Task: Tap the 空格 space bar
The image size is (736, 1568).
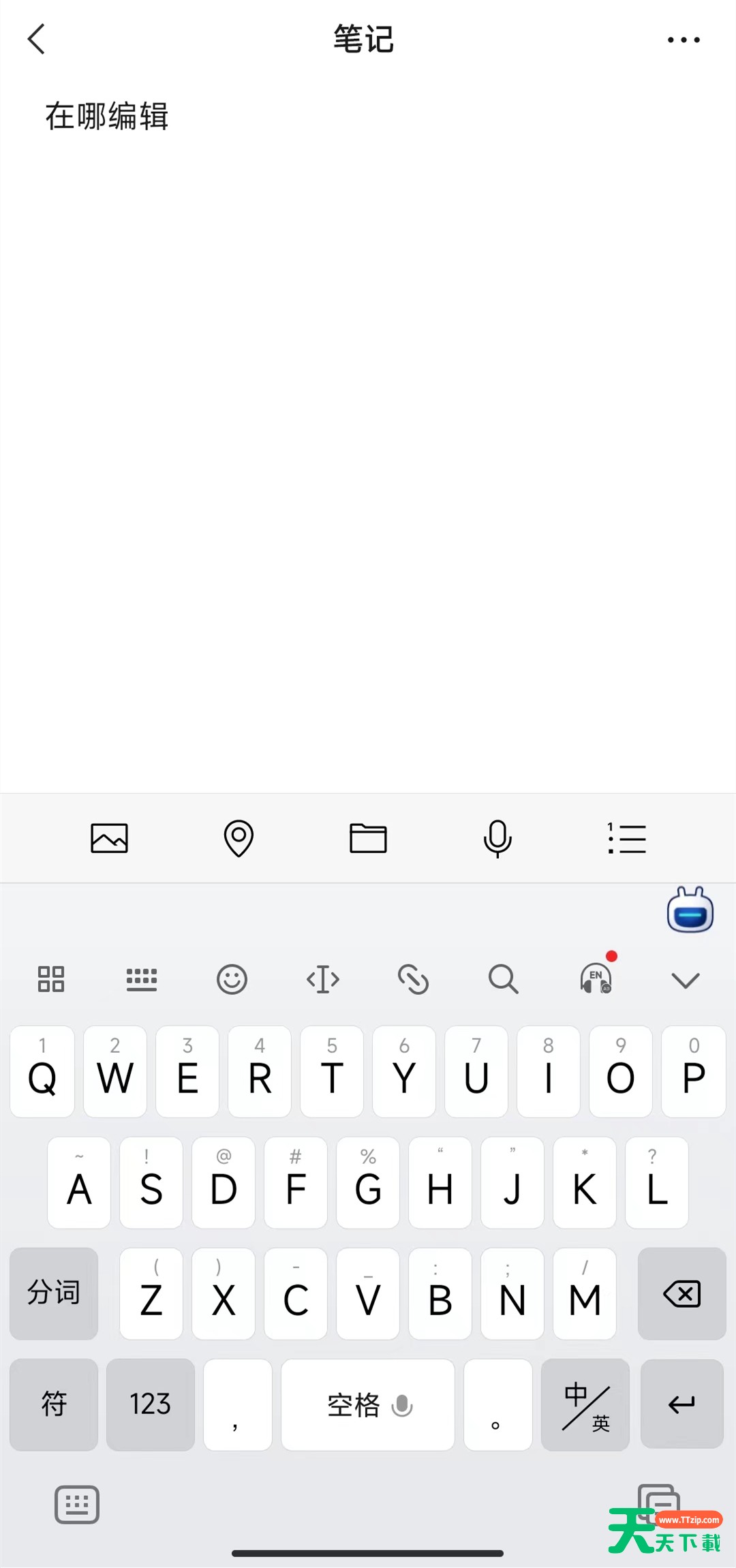Action: click(368, 1404)
